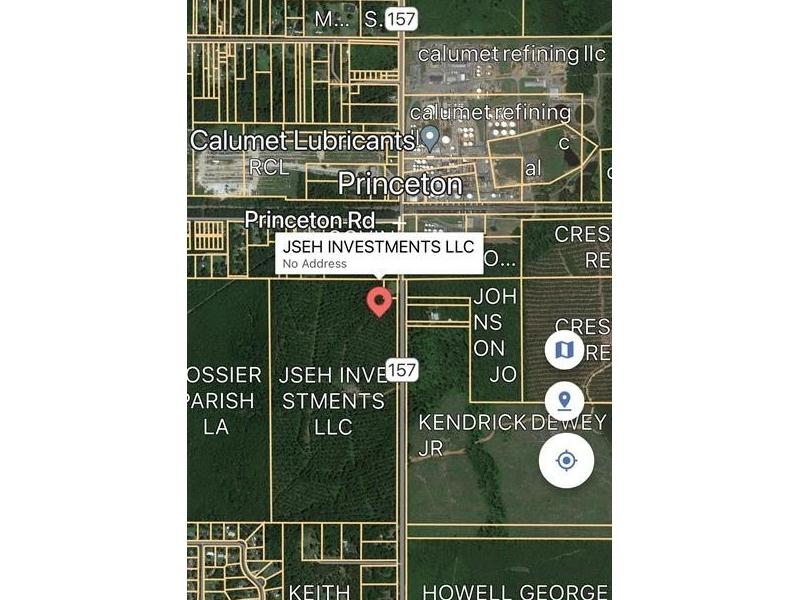Center map on my current location
This screenshot has height=600, width=800.
[566, 460]
